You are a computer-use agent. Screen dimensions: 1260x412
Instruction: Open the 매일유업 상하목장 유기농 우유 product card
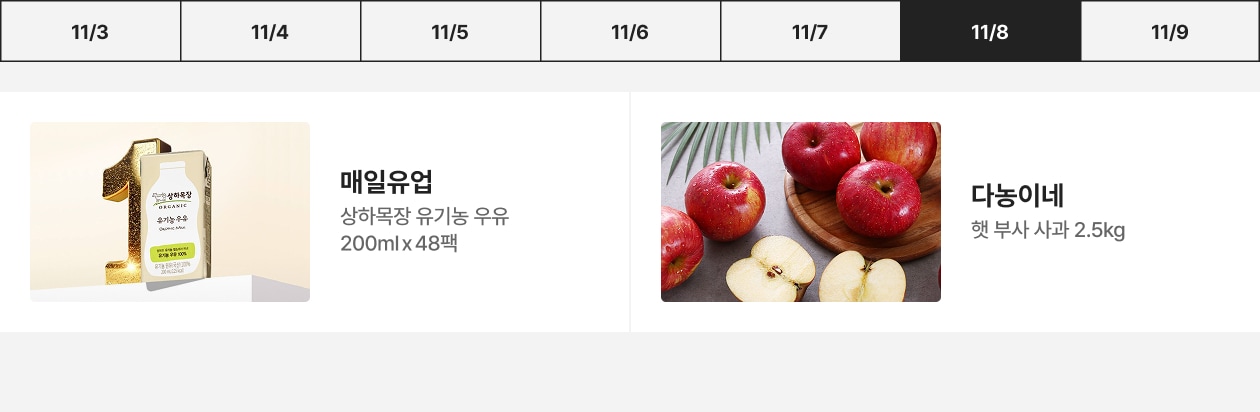coord(315,212)
